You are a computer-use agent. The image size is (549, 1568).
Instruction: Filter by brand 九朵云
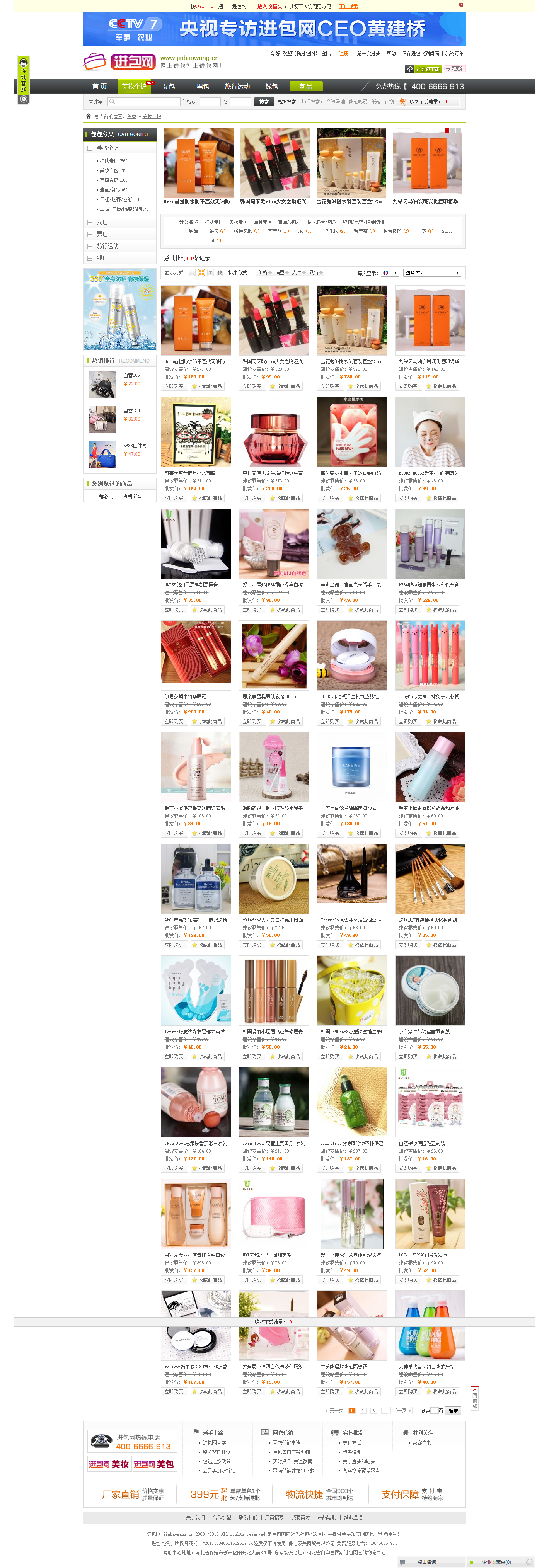(x=214, y=231)
